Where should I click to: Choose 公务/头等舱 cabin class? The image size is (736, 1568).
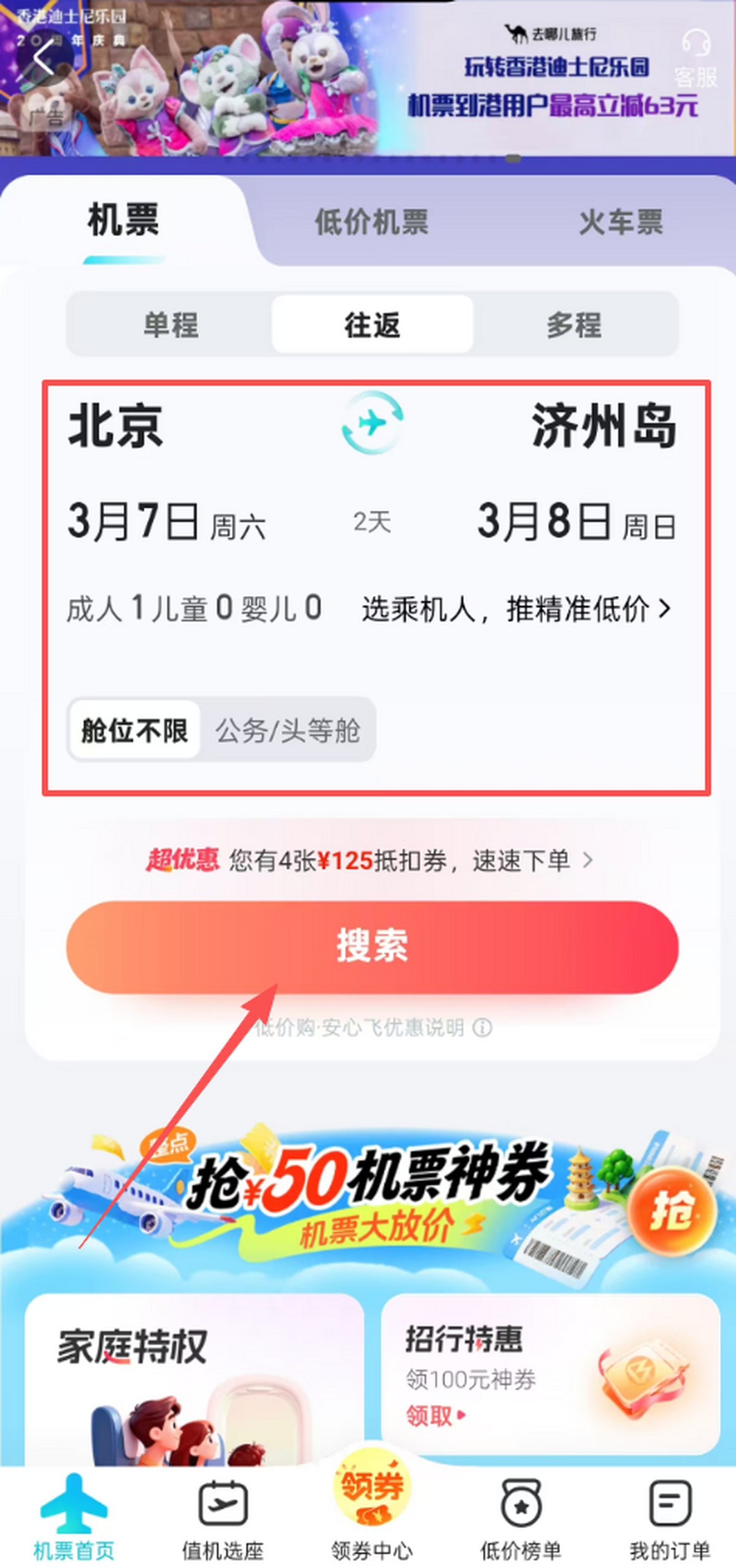coord(287,730)
